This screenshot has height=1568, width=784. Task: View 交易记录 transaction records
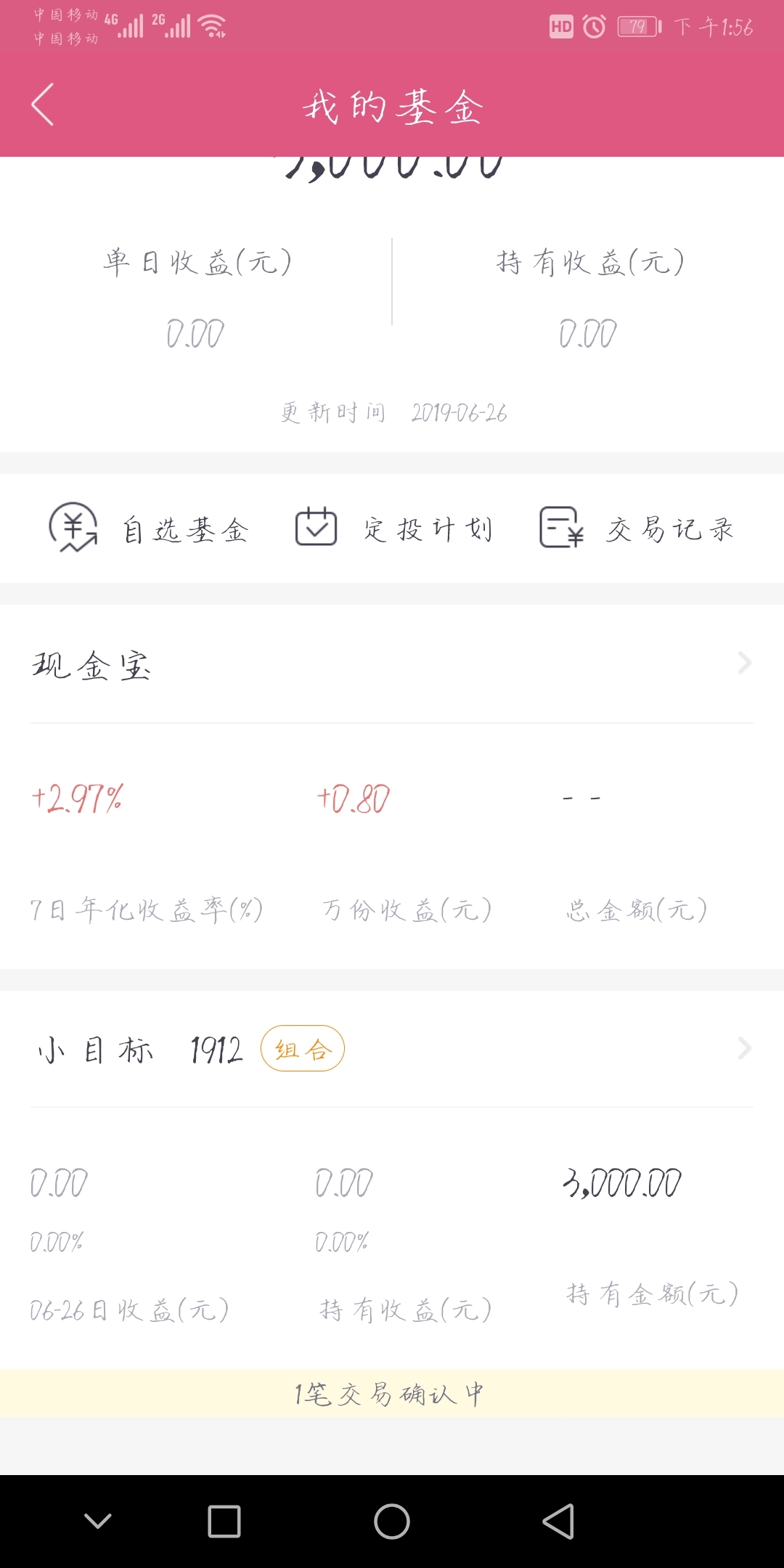click(637, 528)
